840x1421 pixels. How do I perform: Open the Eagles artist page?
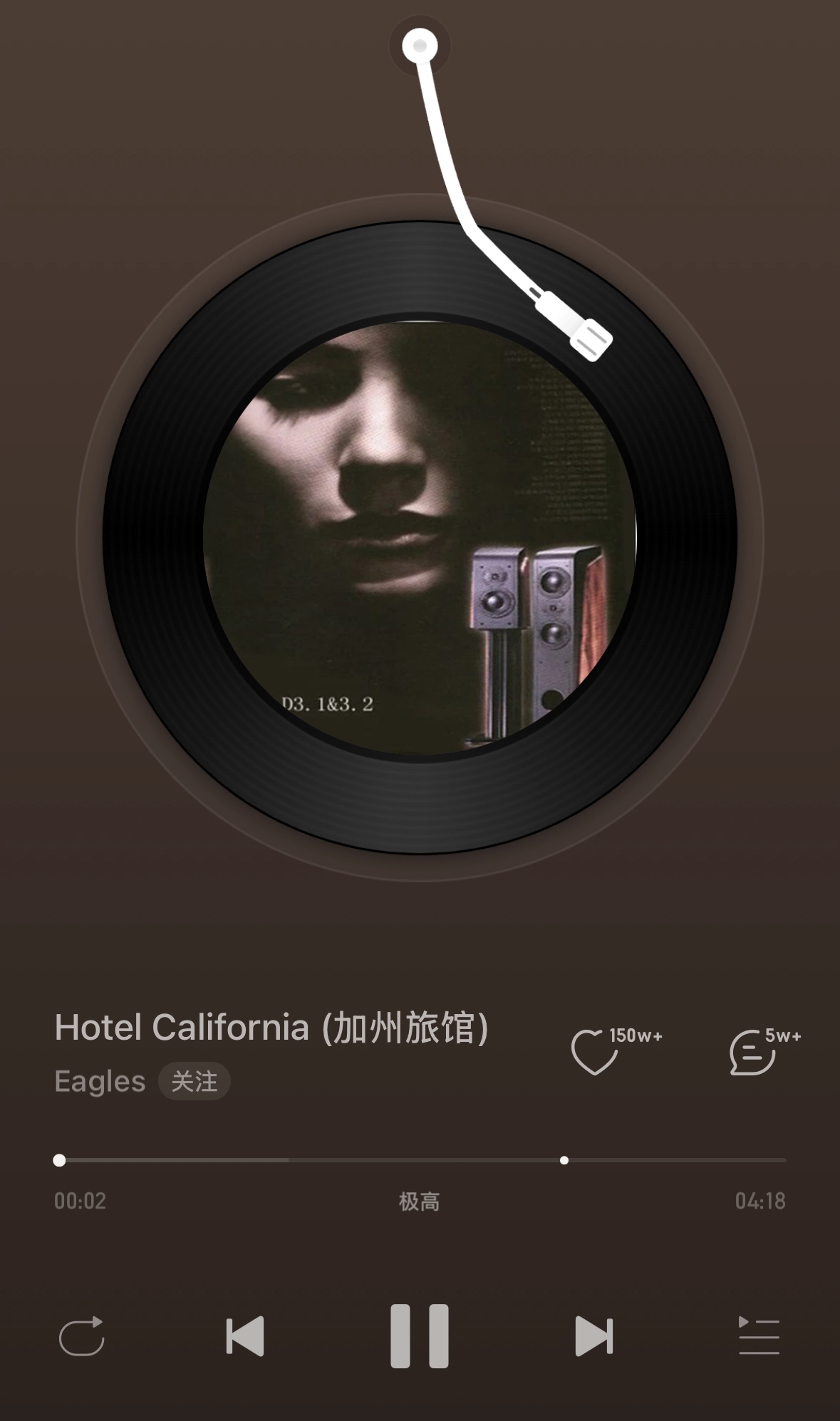point(100,1082)
